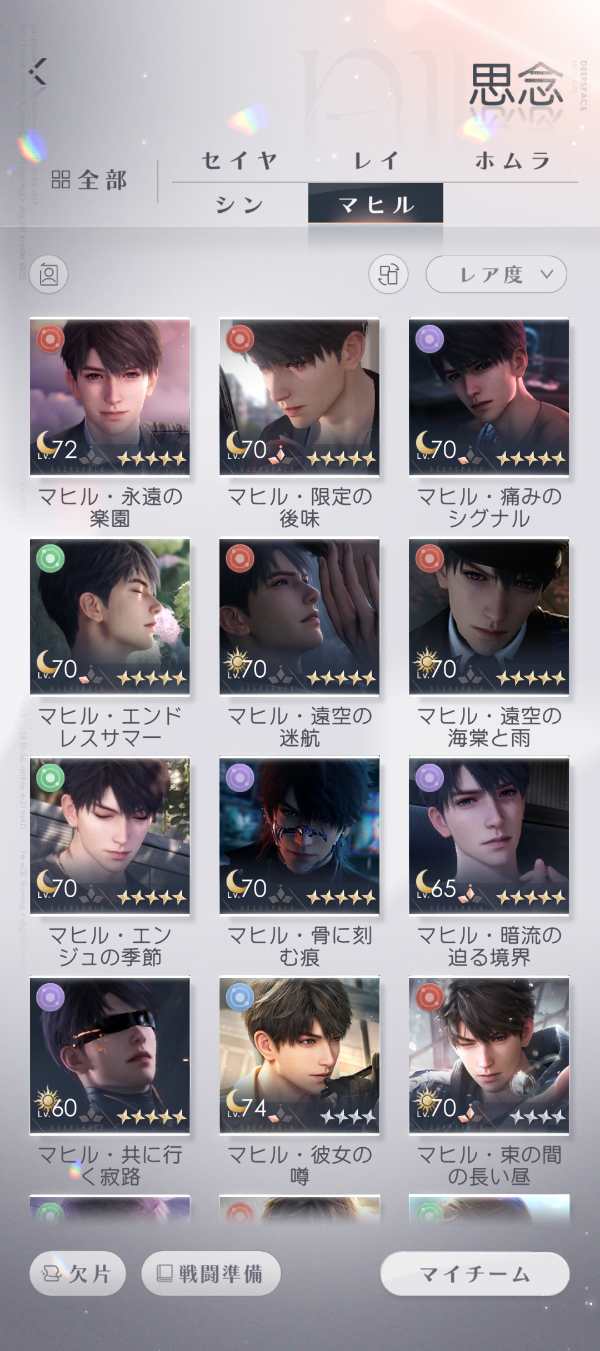Open the portrait view icon on the left

49,274
